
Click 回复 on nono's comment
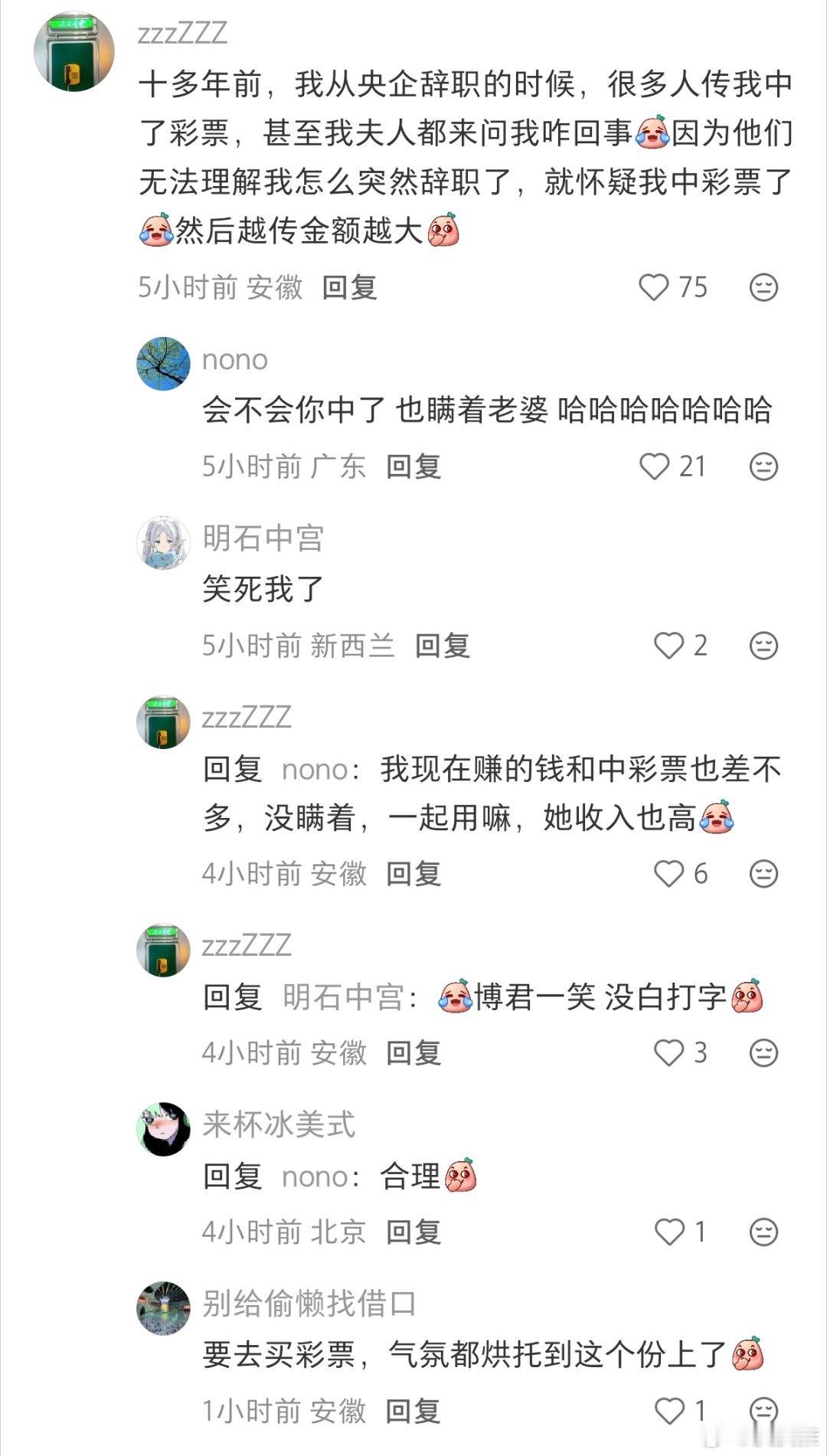pyautogui.click(x=414, y=468)
